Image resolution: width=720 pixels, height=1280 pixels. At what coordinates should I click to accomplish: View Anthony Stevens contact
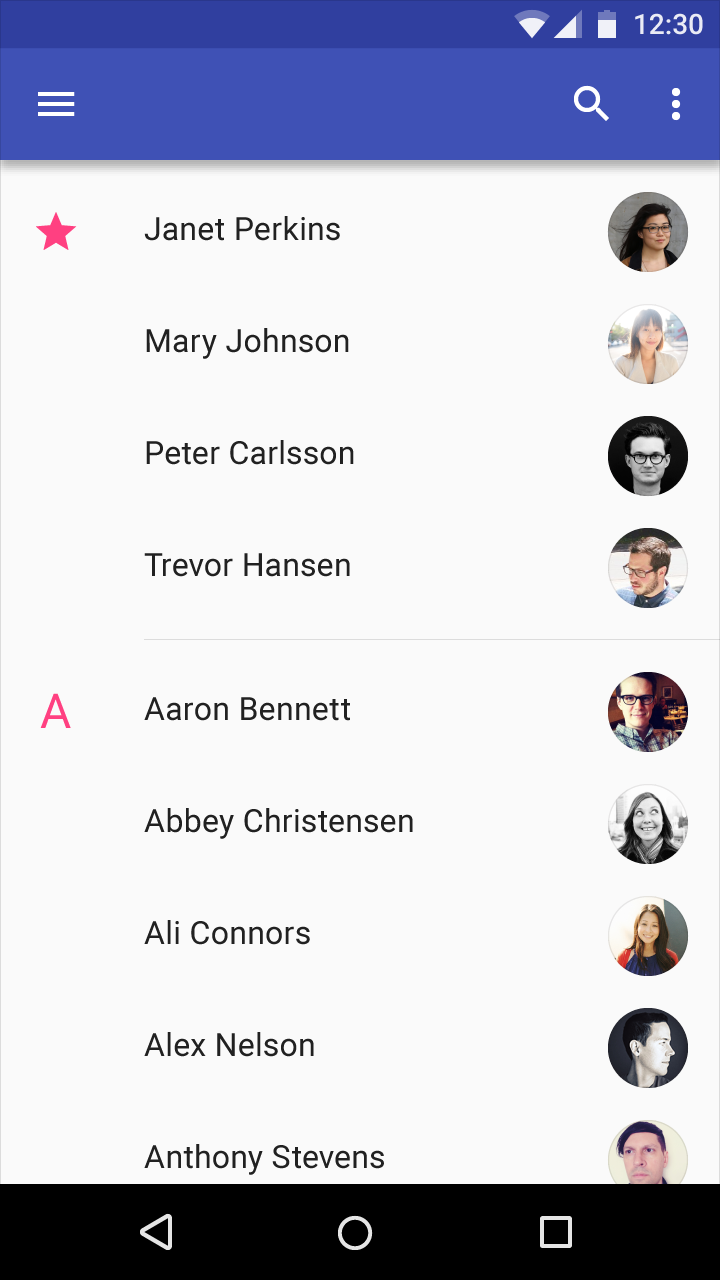tap(360, 1144)
